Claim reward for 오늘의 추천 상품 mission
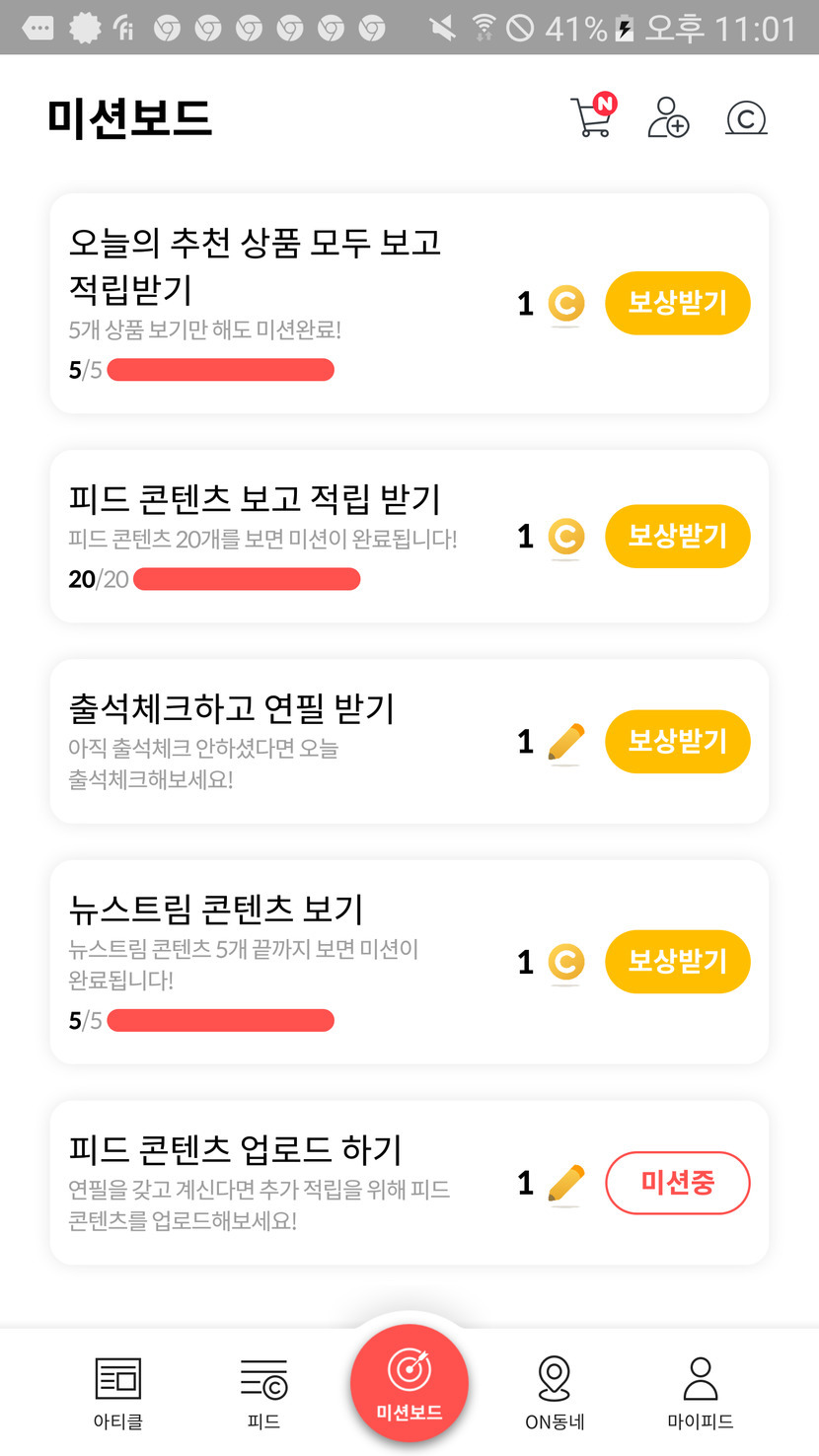Screen dimensions: 819x1456 click(x=677, y=303)
